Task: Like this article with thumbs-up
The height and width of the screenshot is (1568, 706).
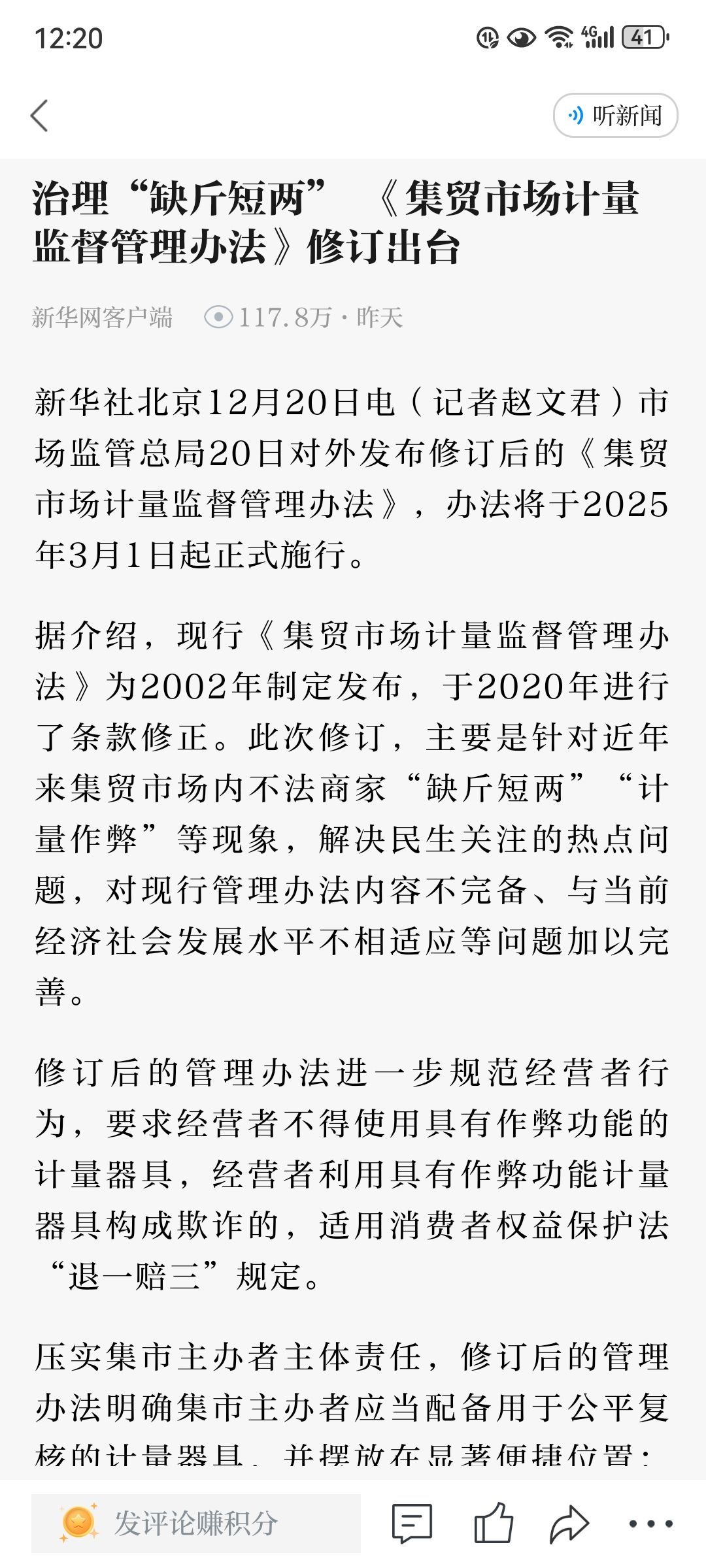Action: tap(494, 1522)
